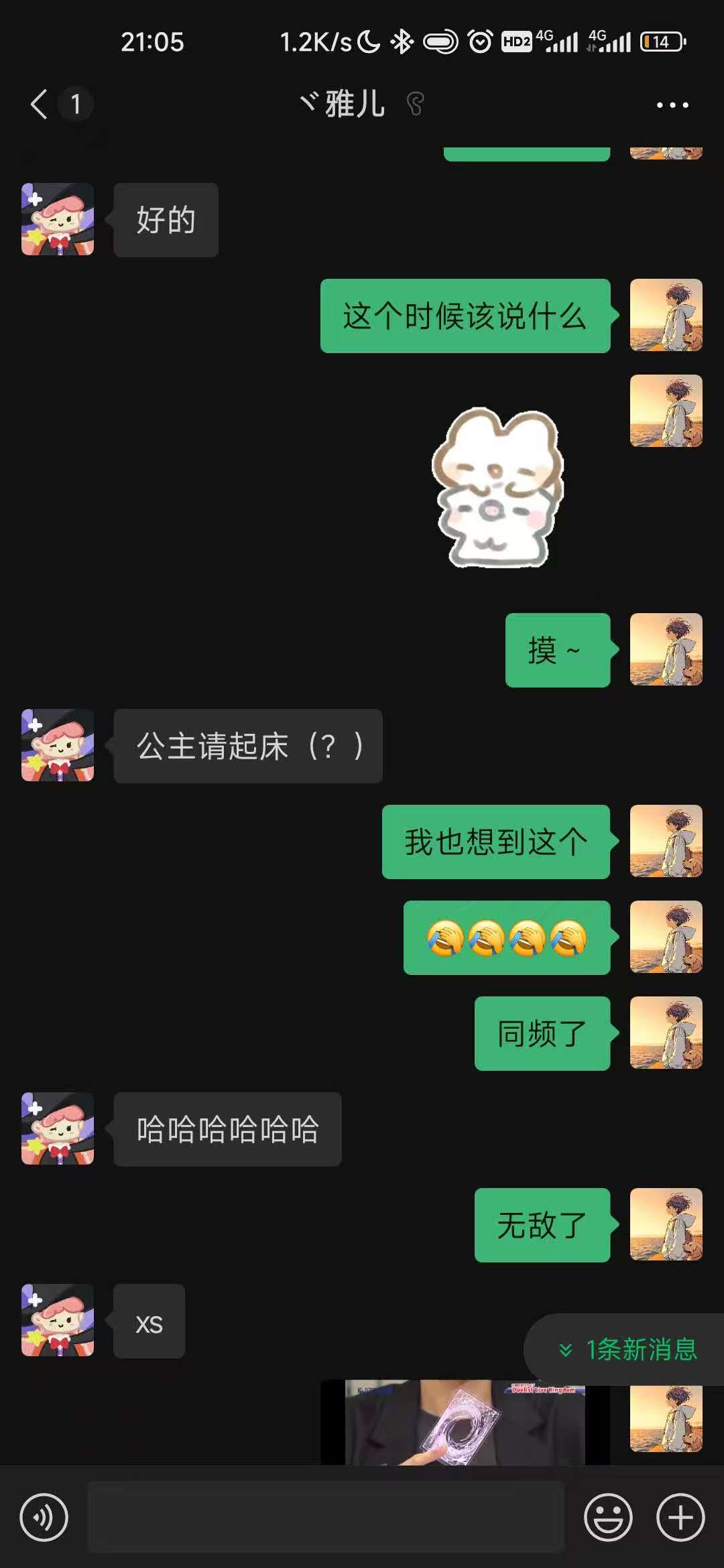The image size is (724, 1568).
Task: Tap the 公主请起床 message bubble
Action: [248, 746]
